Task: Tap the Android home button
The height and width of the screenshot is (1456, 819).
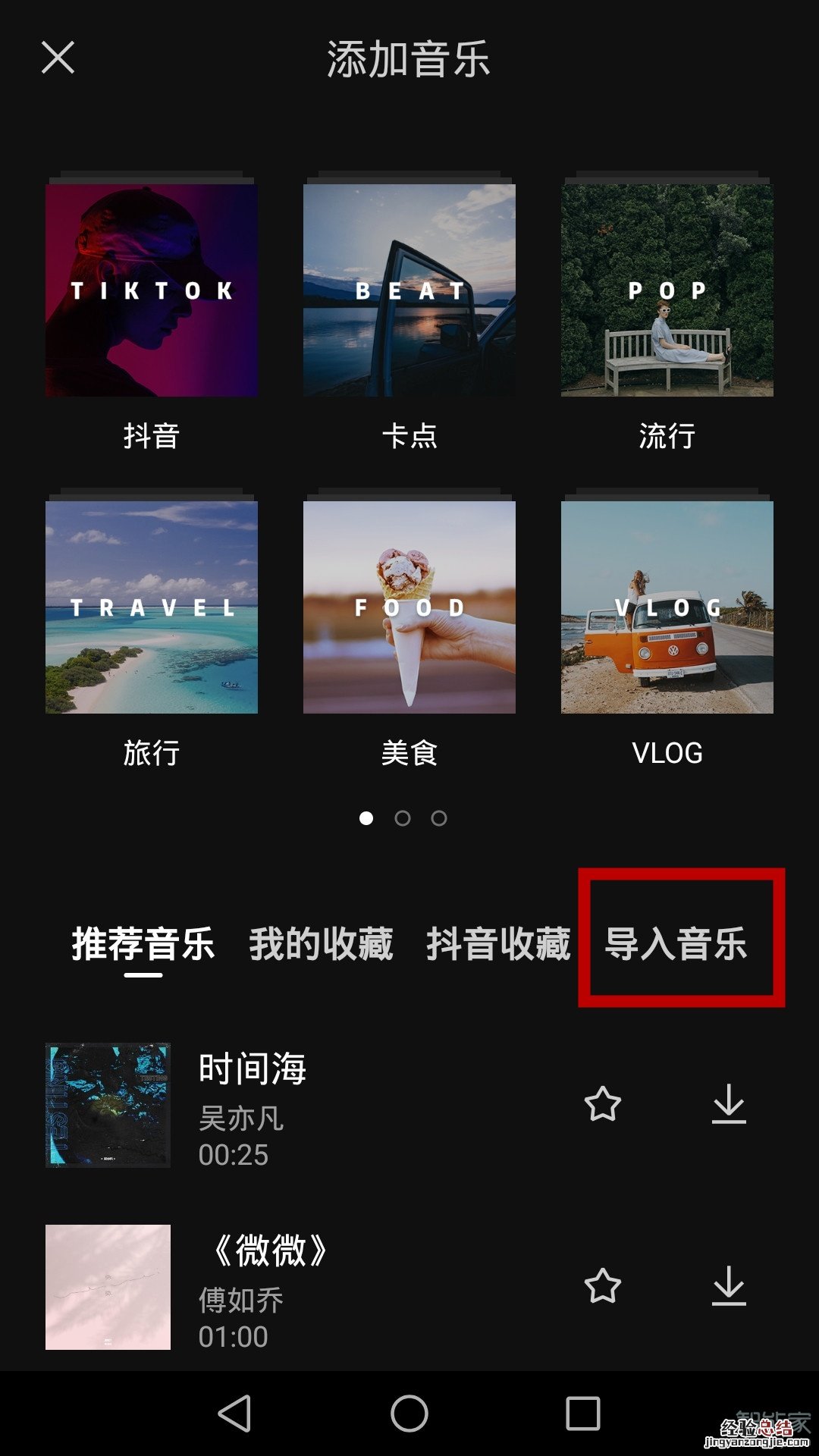Action: (409, 1413)
